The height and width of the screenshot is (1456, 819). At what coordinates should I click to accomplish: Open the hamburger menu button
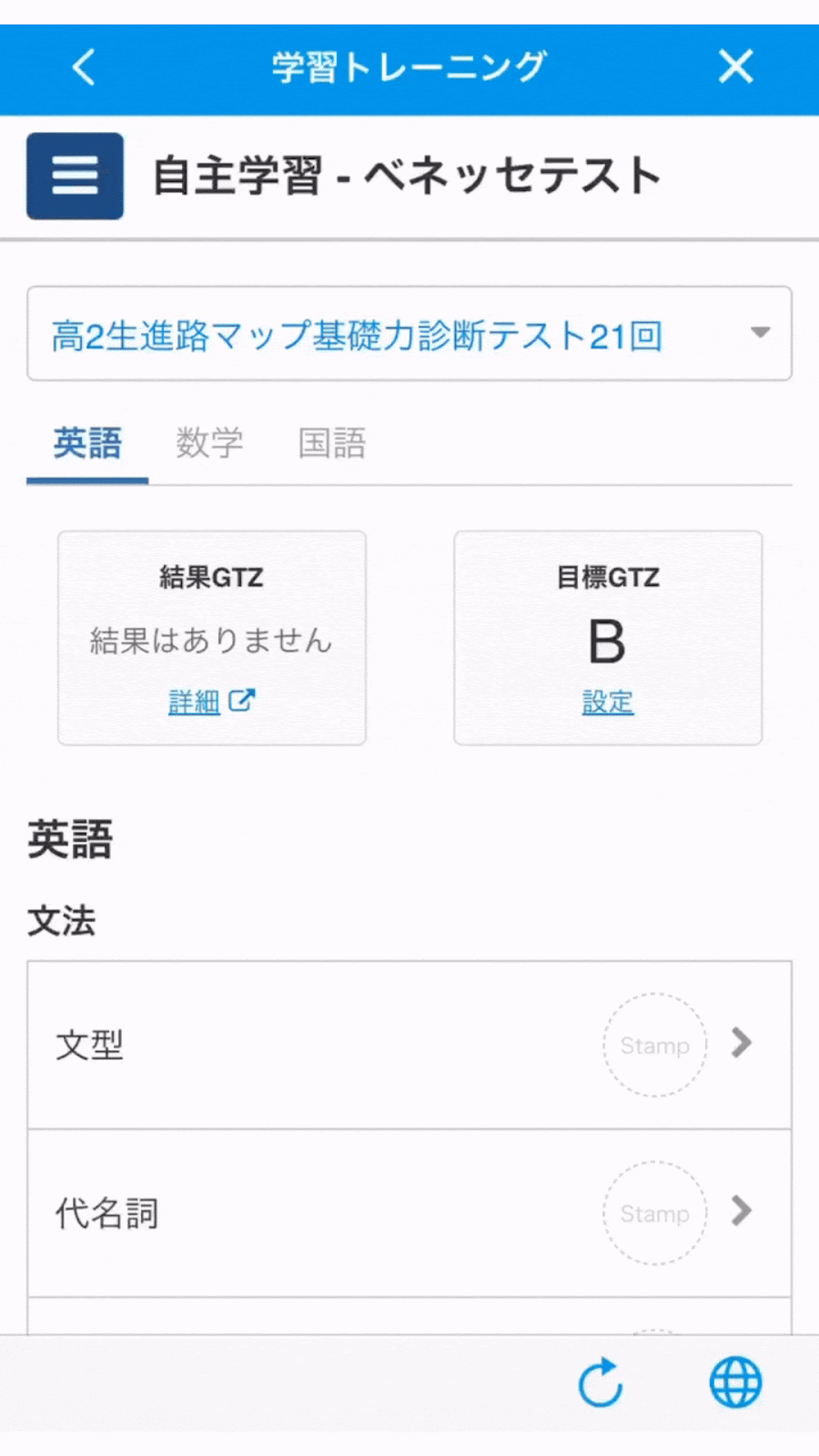point(75,176)
